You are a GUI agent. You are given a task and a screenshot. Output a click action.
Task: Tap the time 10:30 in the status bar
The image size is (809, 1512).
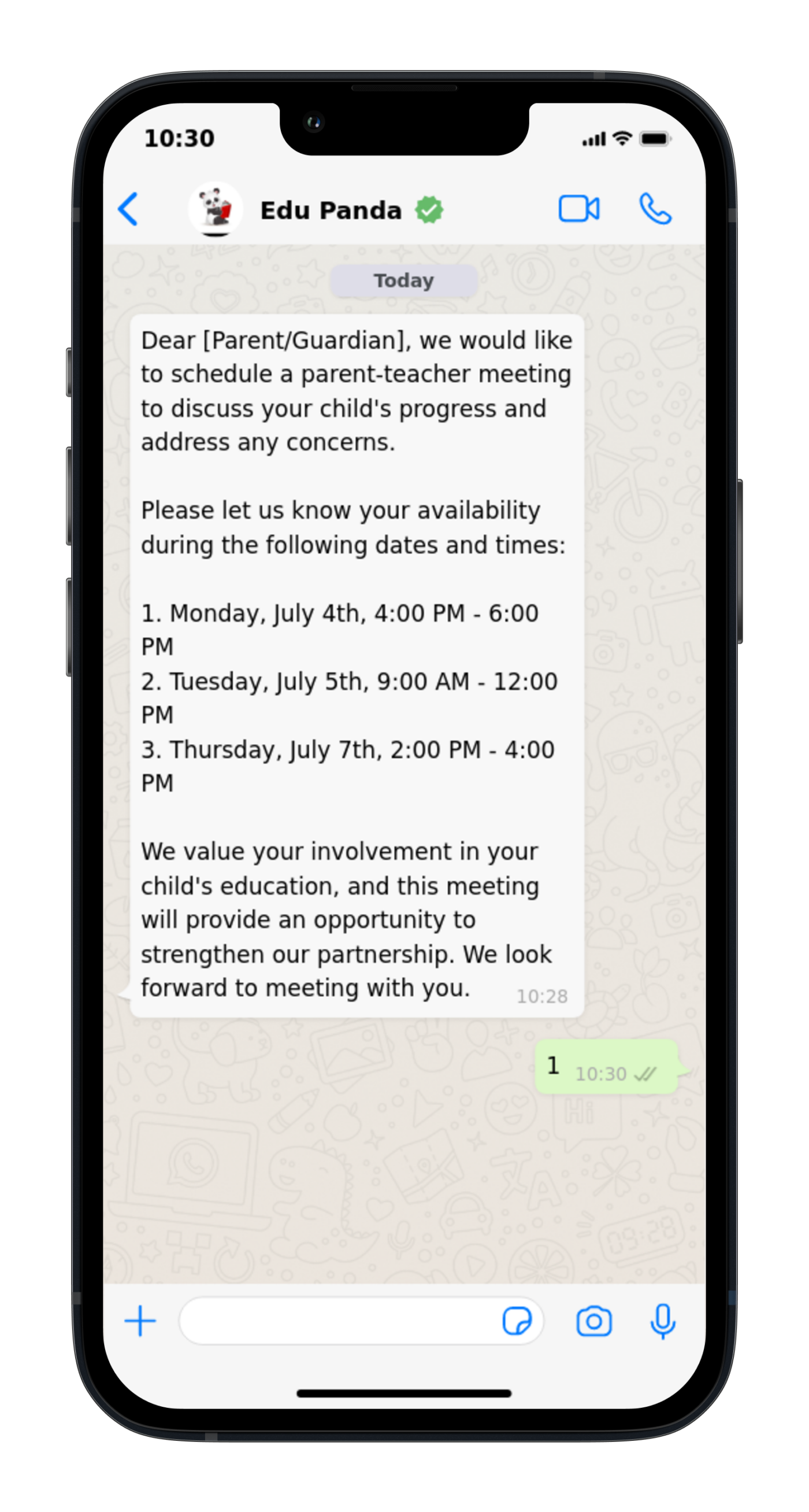click(179, 139)
